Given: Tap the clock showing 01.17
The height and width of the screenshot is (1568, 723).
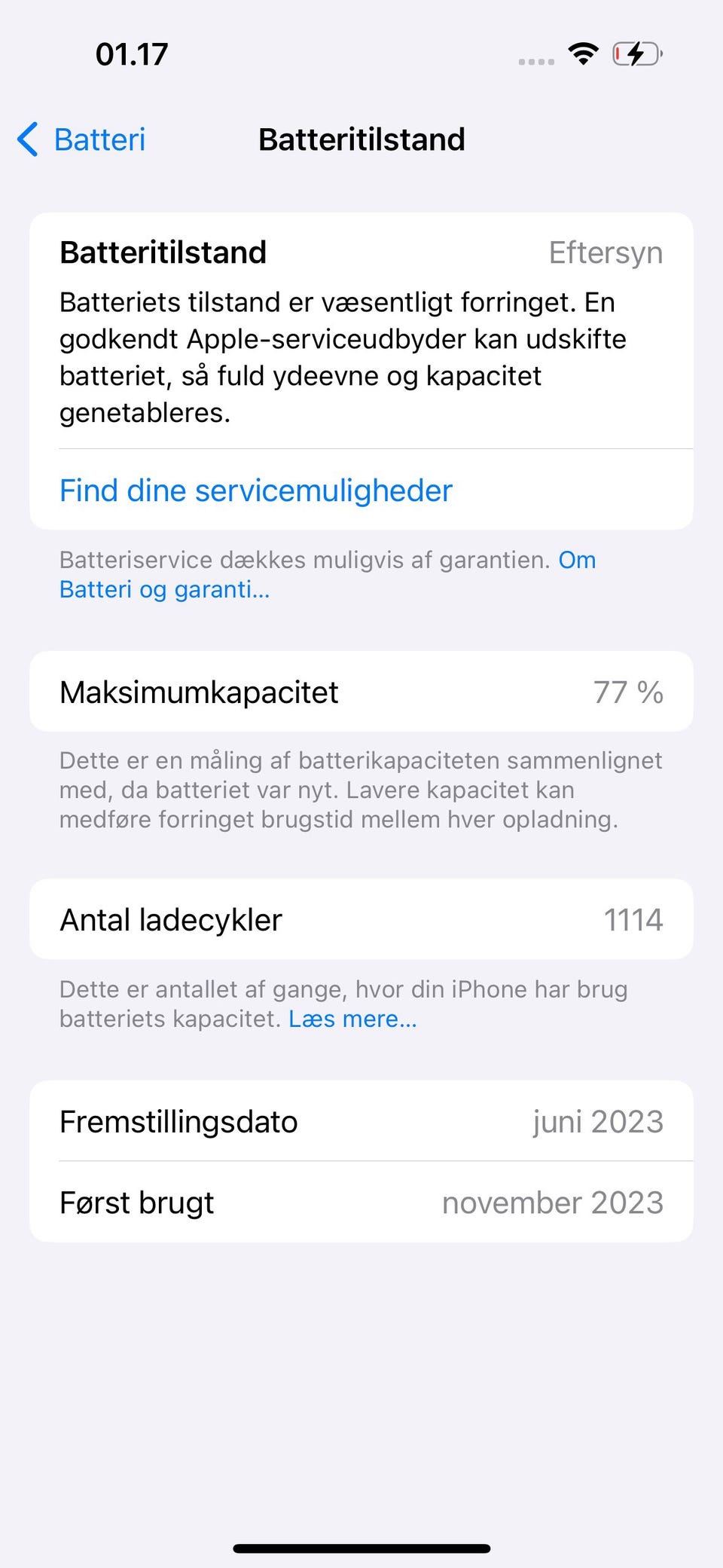Looking at the screenshot, I should [x=132, y=53].
